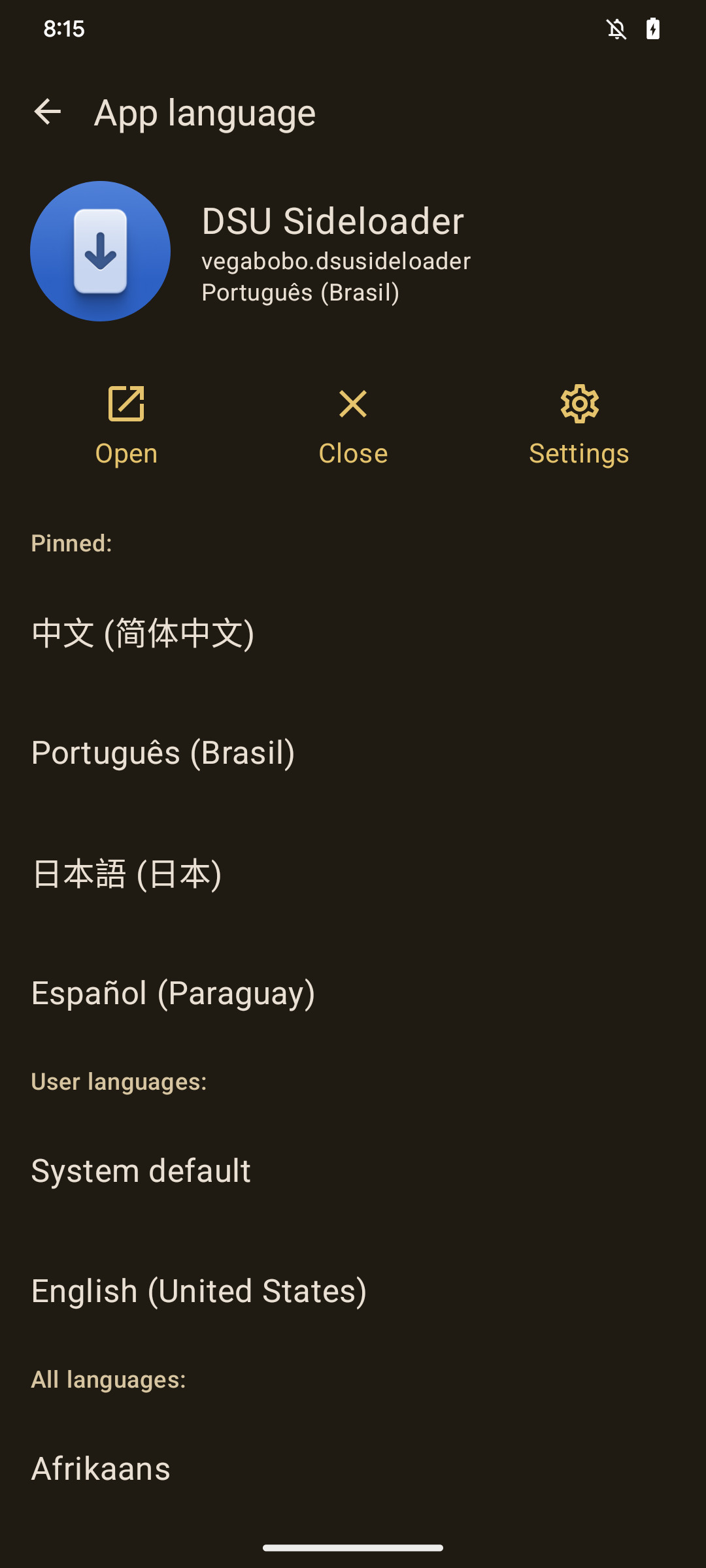Close the DSU Sideloader app
This screenshot has width=706, height=1568.
pos(353,426)
